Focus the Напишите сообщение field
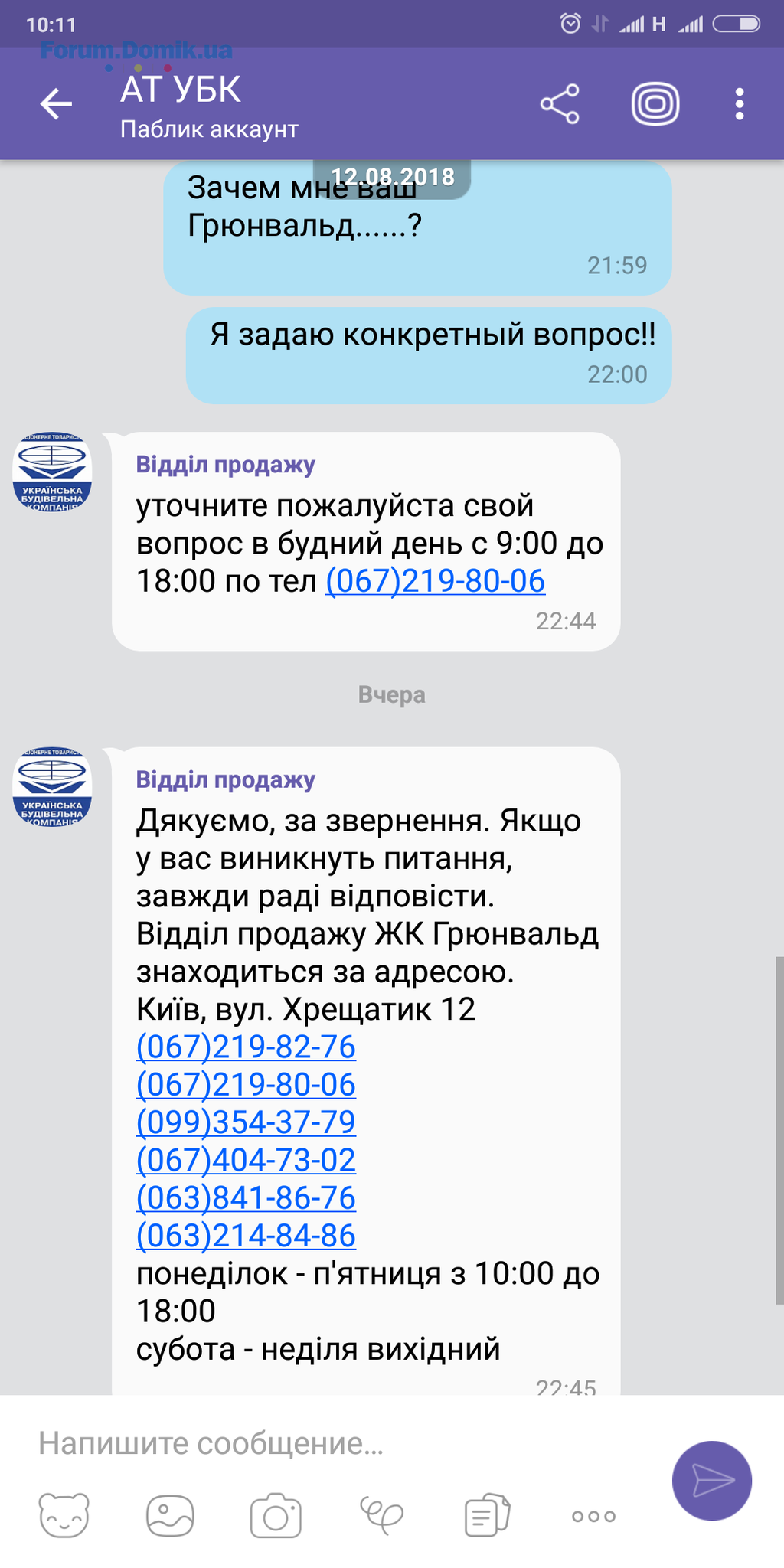 (x=337, y=1444)
